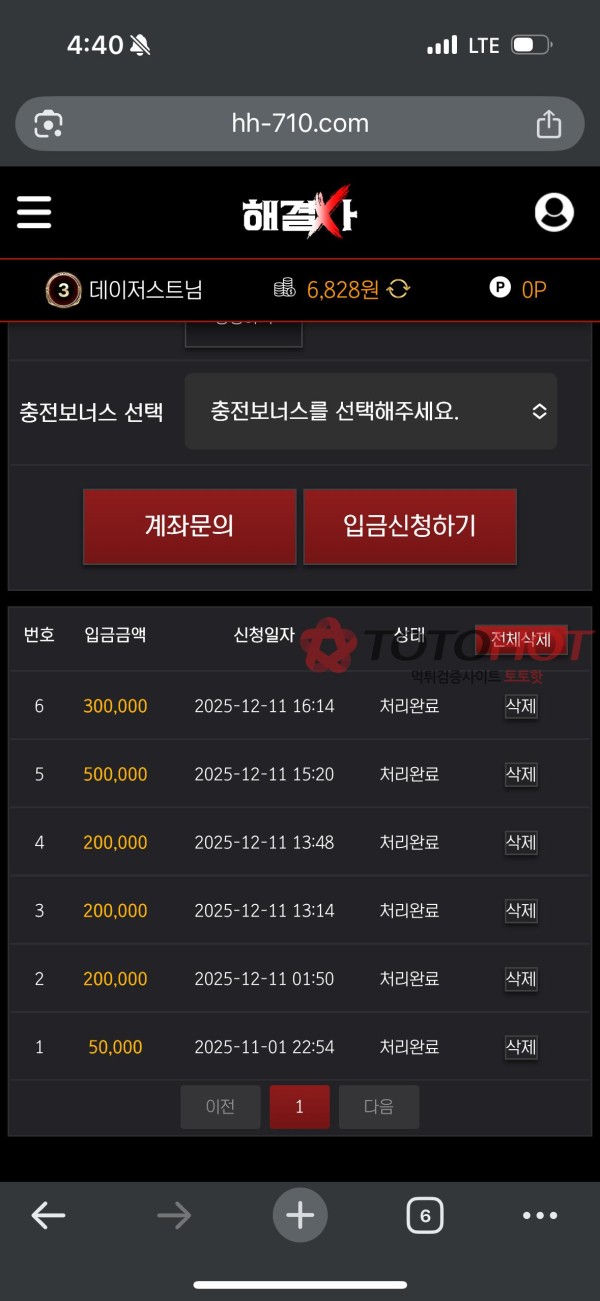Open the user profile icon
This screenshot has width=600, height=1301.
[x=554, y=212]
